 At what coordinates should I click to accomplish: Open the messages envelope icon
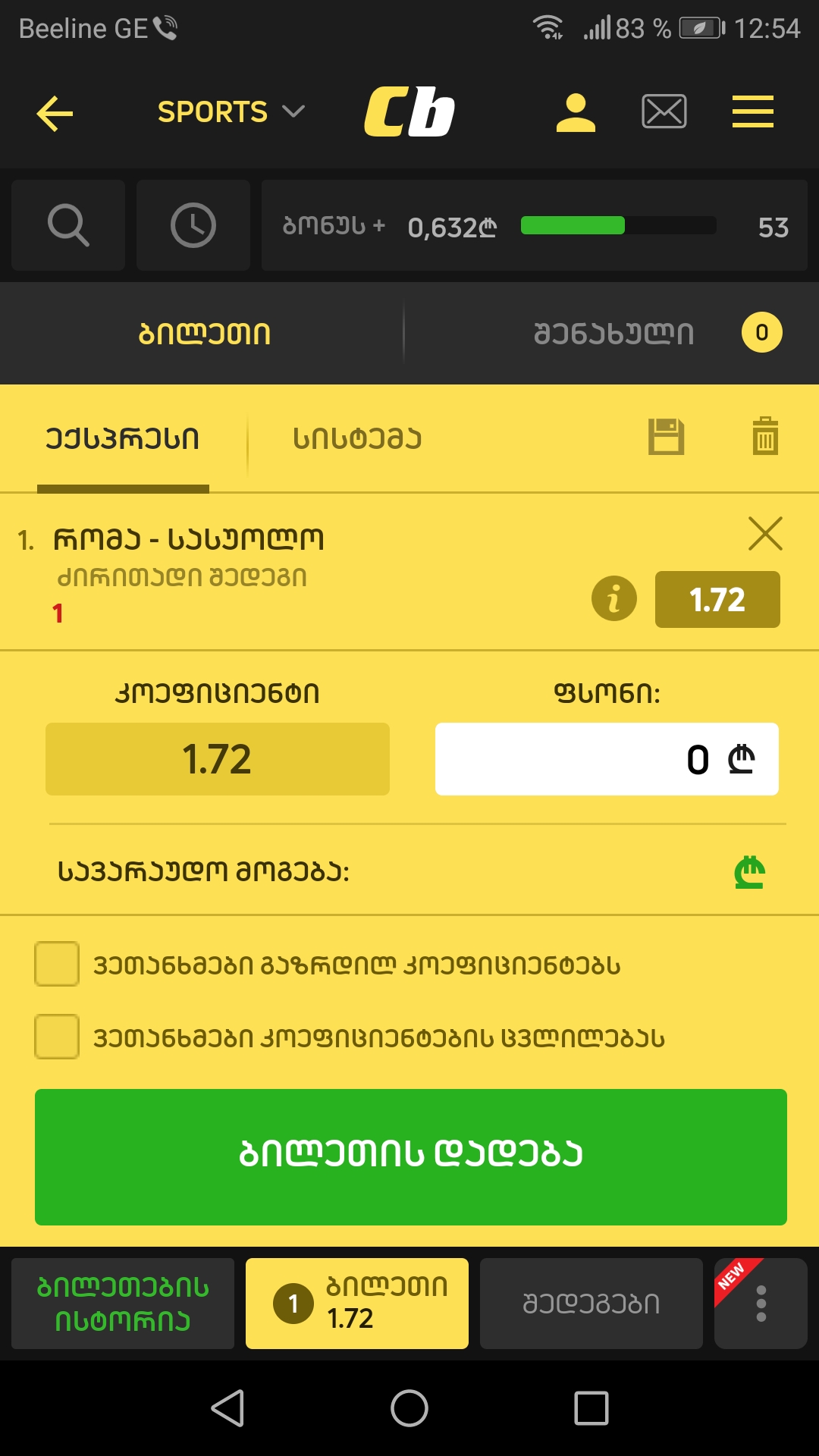click(x=664, y=111)
